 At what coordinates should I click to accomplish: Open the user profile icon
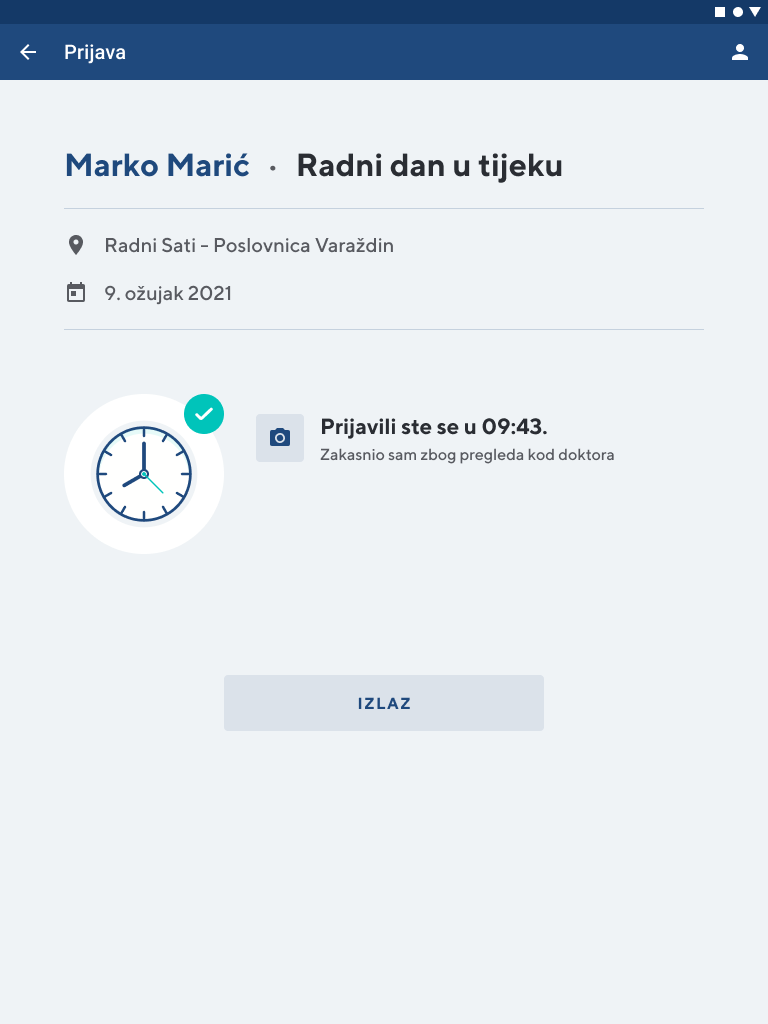(x=739, y=53)
